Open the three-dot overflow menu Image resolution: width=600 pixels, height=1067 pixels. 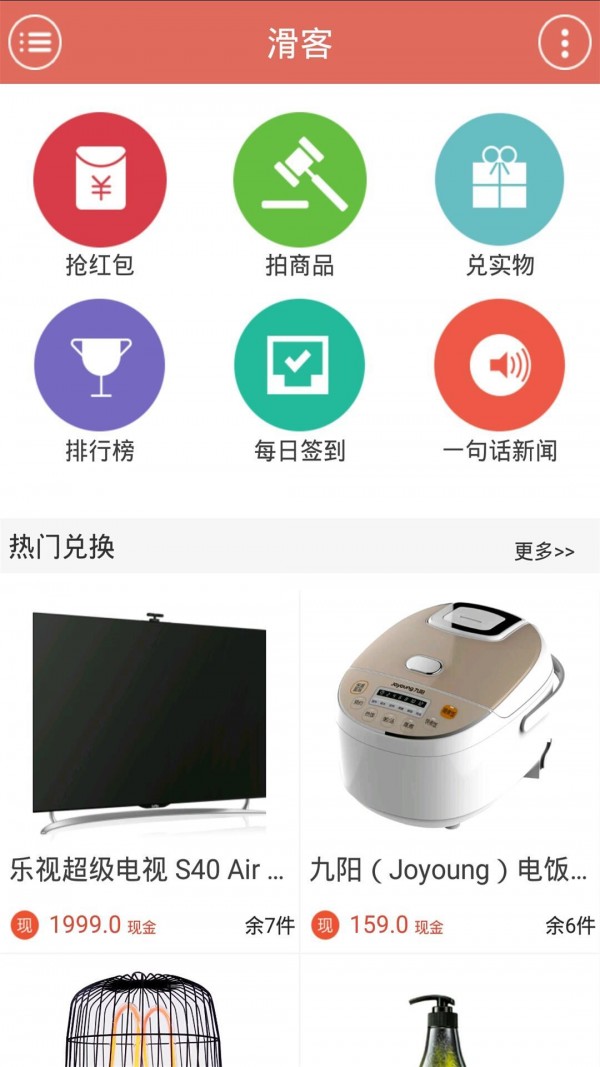pos(565,43)
